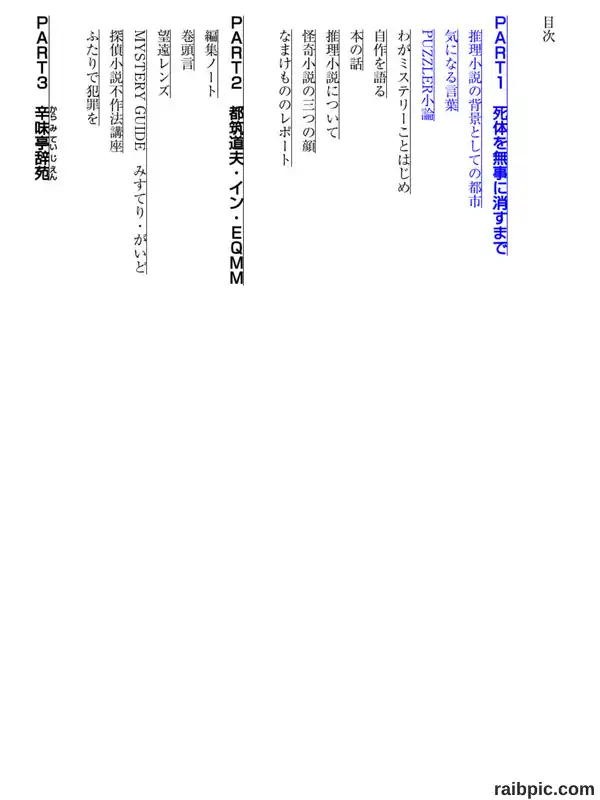Open わがミステリーことはじめ
Viewport: 600px width, 800px height.
tap(404, 112)
